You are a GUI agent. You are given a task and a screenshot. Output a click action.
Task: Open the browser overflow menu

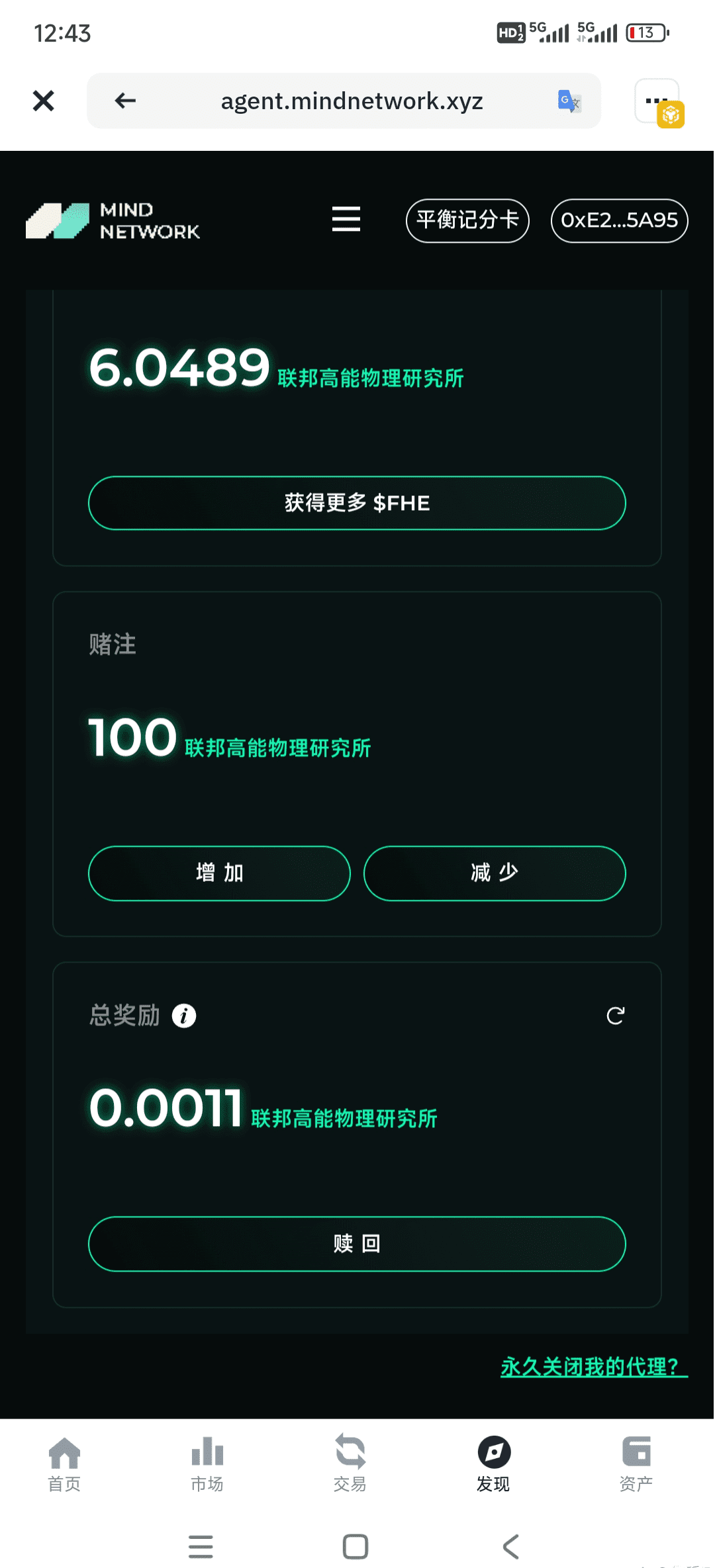point(657,101)
